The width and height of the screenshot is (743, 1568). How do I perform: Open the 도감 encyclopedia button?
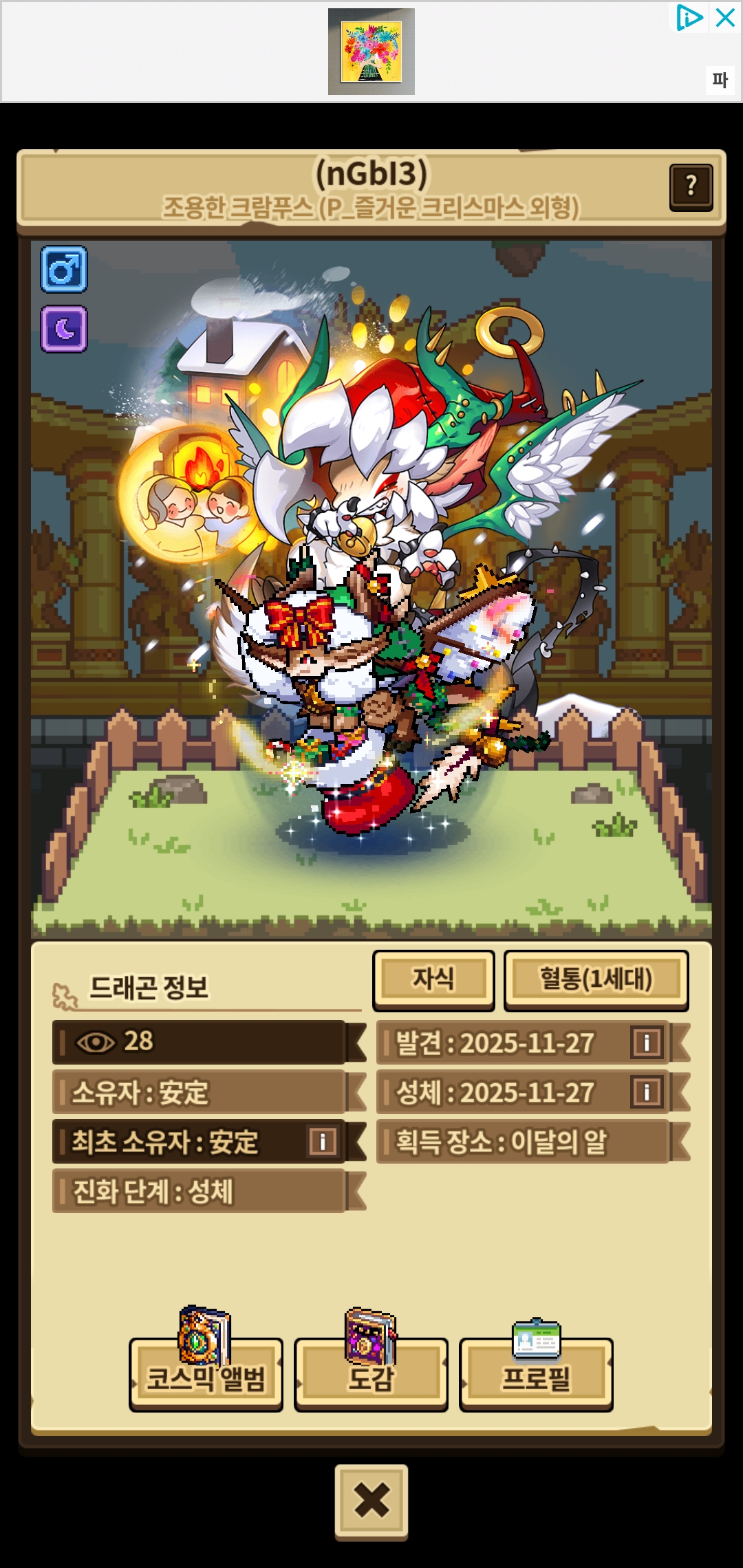(371, 1375)
